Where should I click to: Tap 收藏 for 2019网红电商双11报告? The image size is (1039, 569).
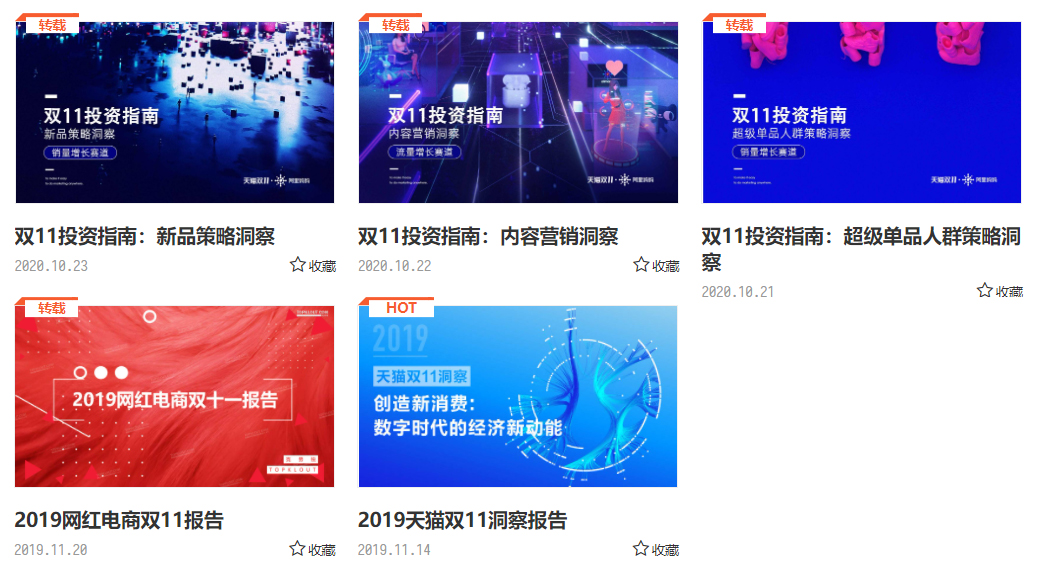[x=313, y=549]
